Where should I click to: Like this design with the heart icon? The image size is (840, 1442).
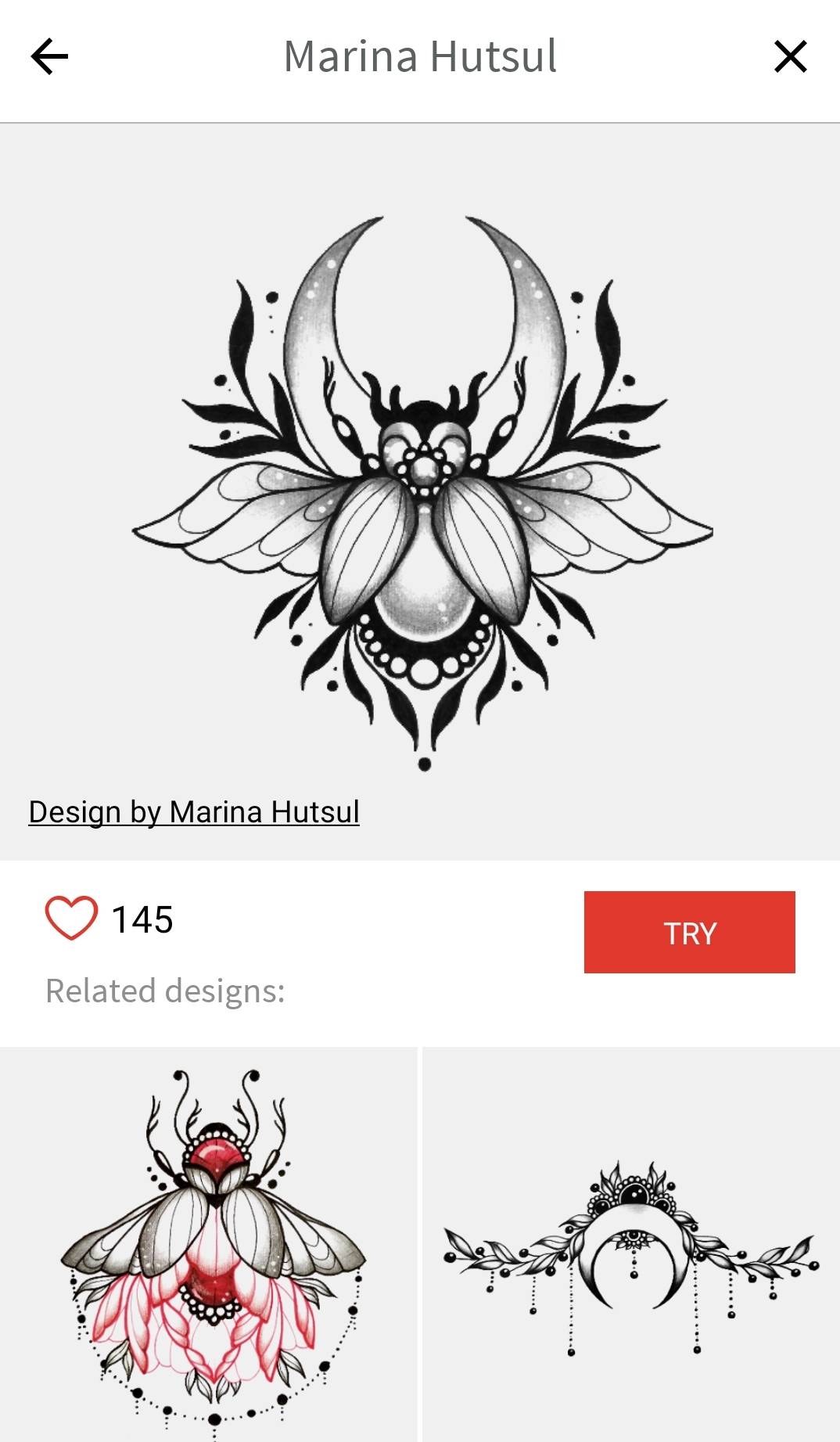point(71,918)
